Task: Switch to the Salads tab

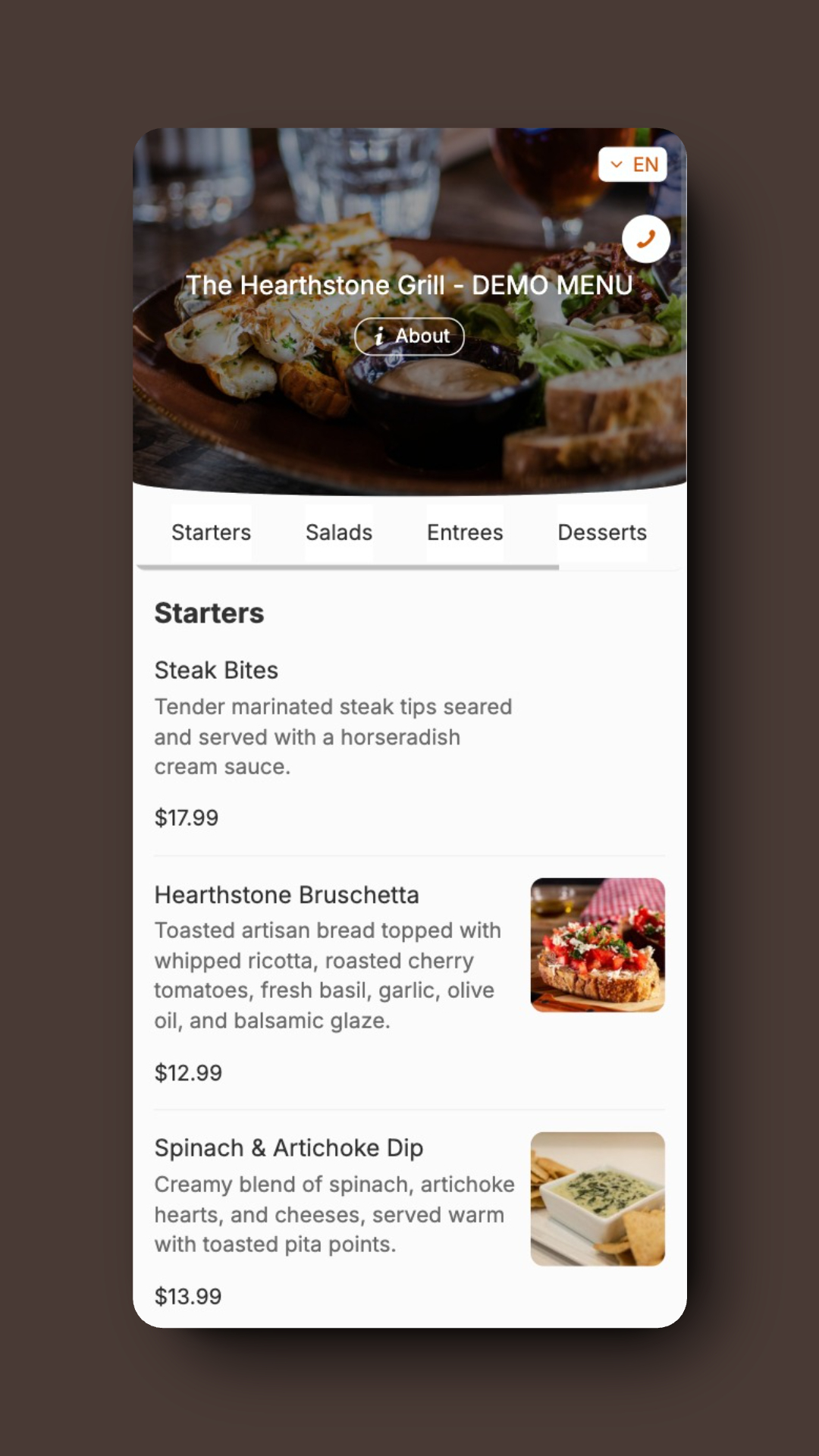Action: [339, 532]
